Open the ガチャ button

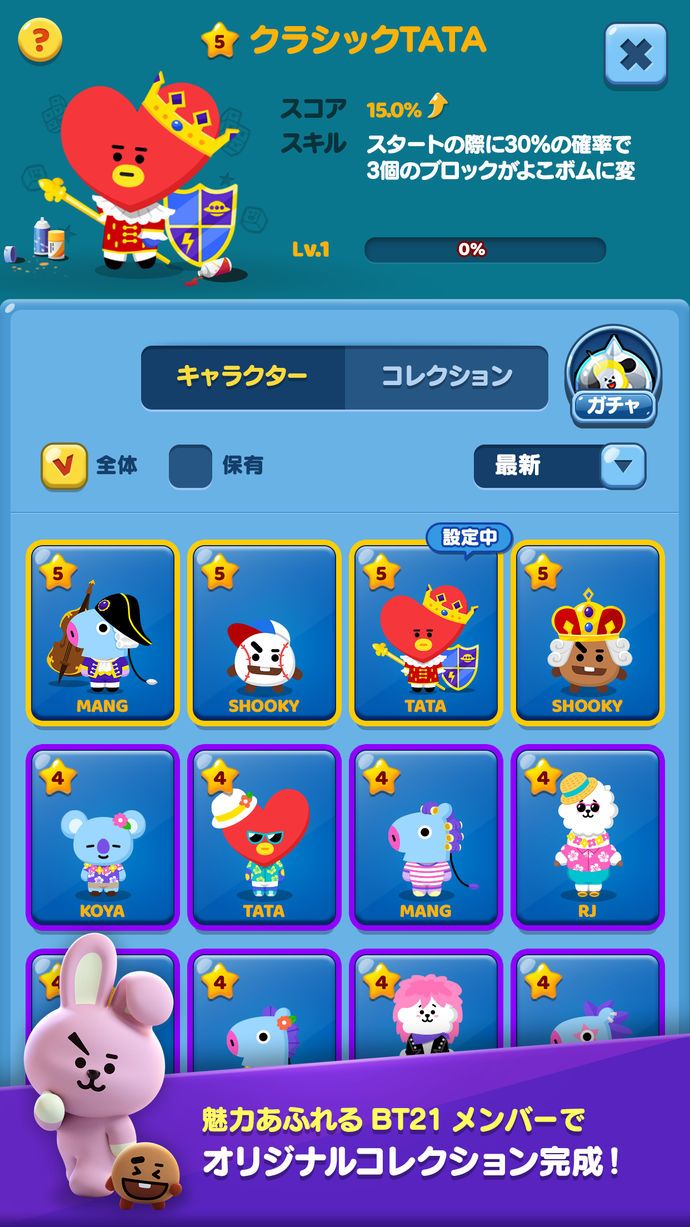coord(613,379)
